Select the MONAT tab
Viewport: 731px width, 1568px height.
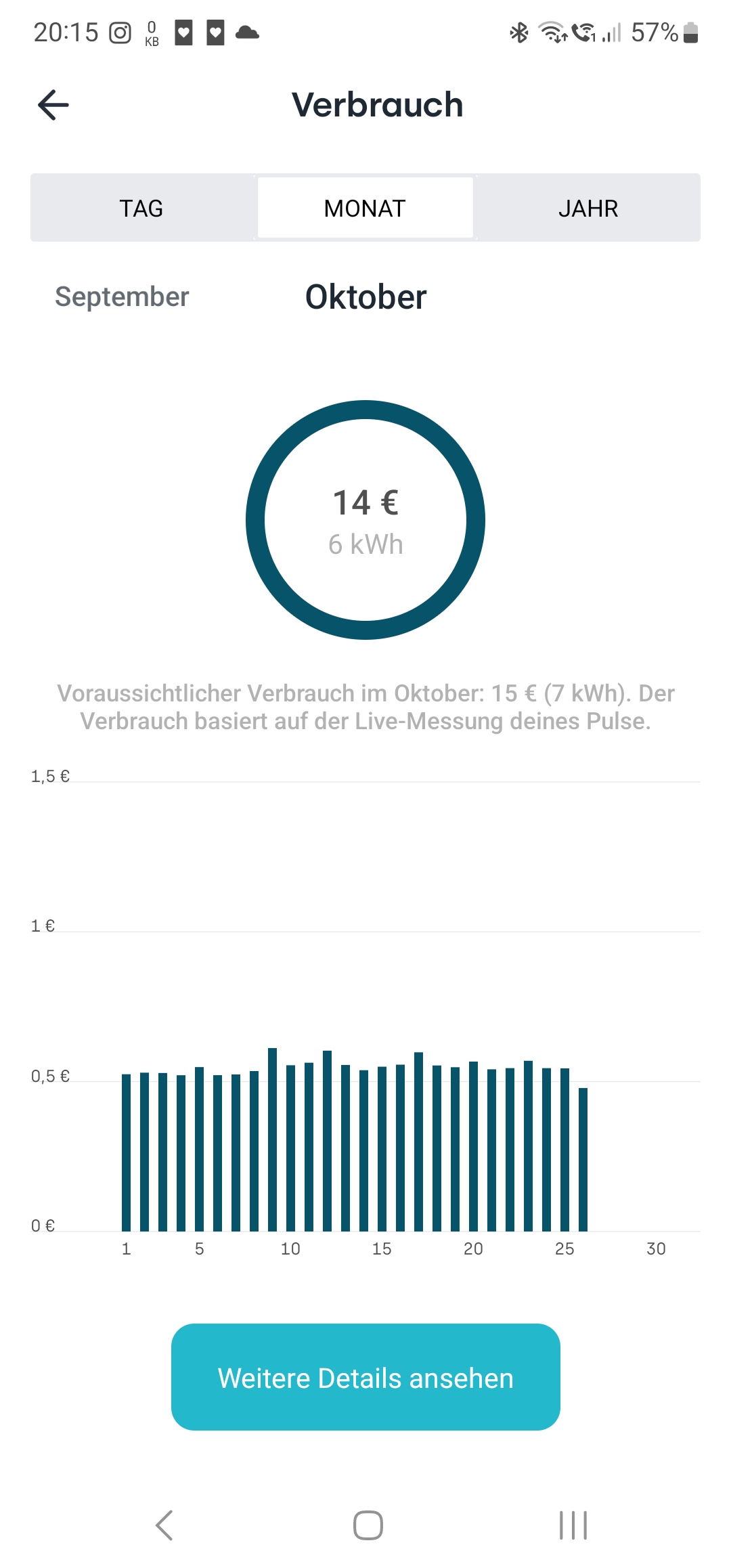365,208
